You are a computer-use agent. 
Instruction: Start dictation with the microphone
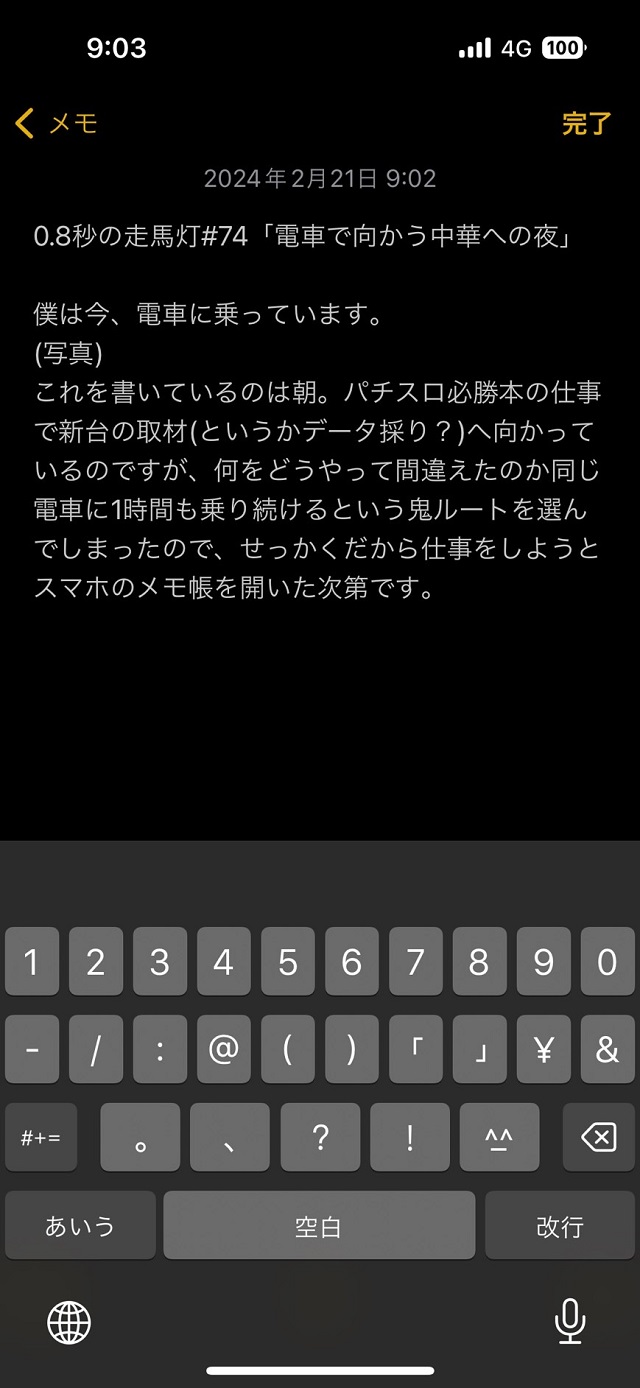pyautogui.click(x=570, y=1322)
